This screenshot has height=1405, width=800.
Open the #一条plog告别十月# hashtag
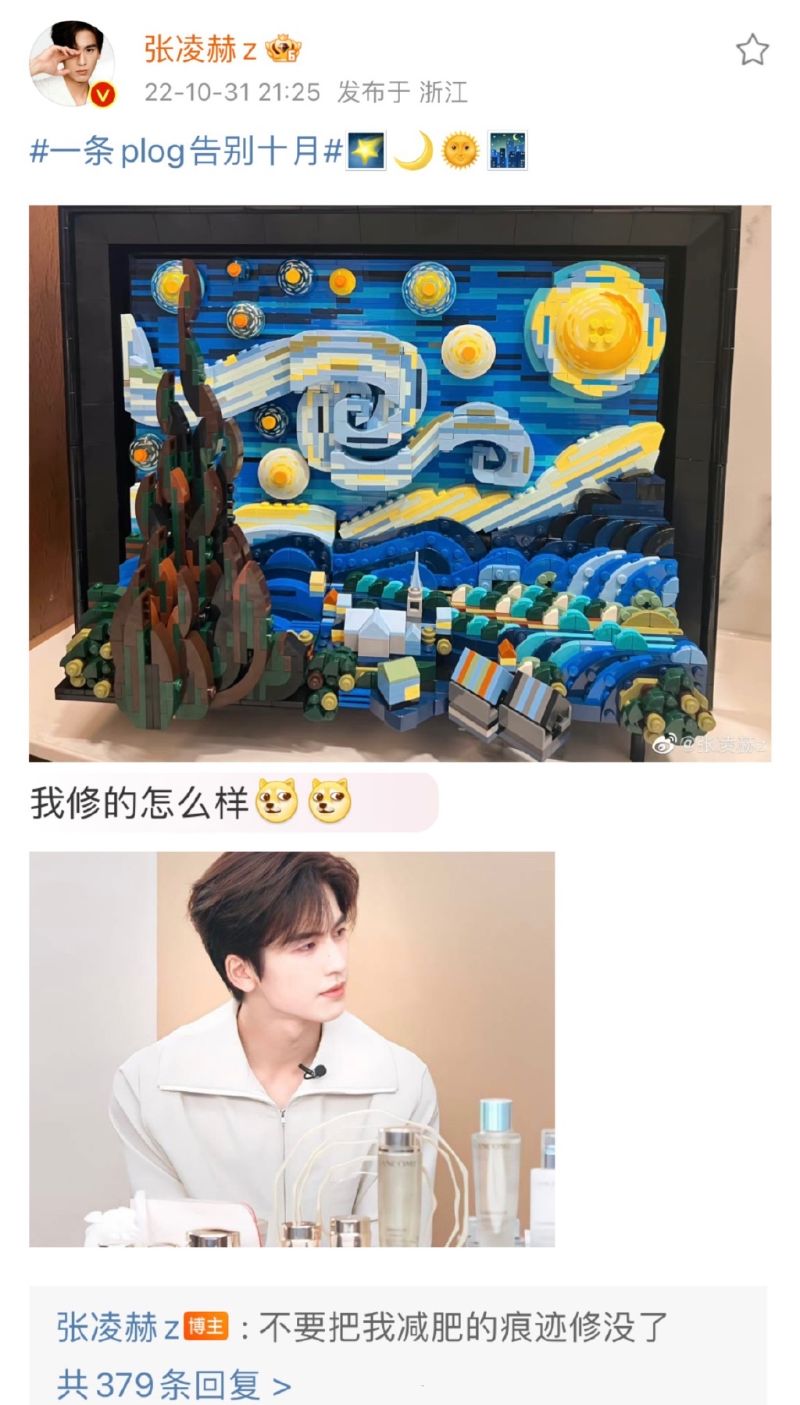[x=186, y=152]
